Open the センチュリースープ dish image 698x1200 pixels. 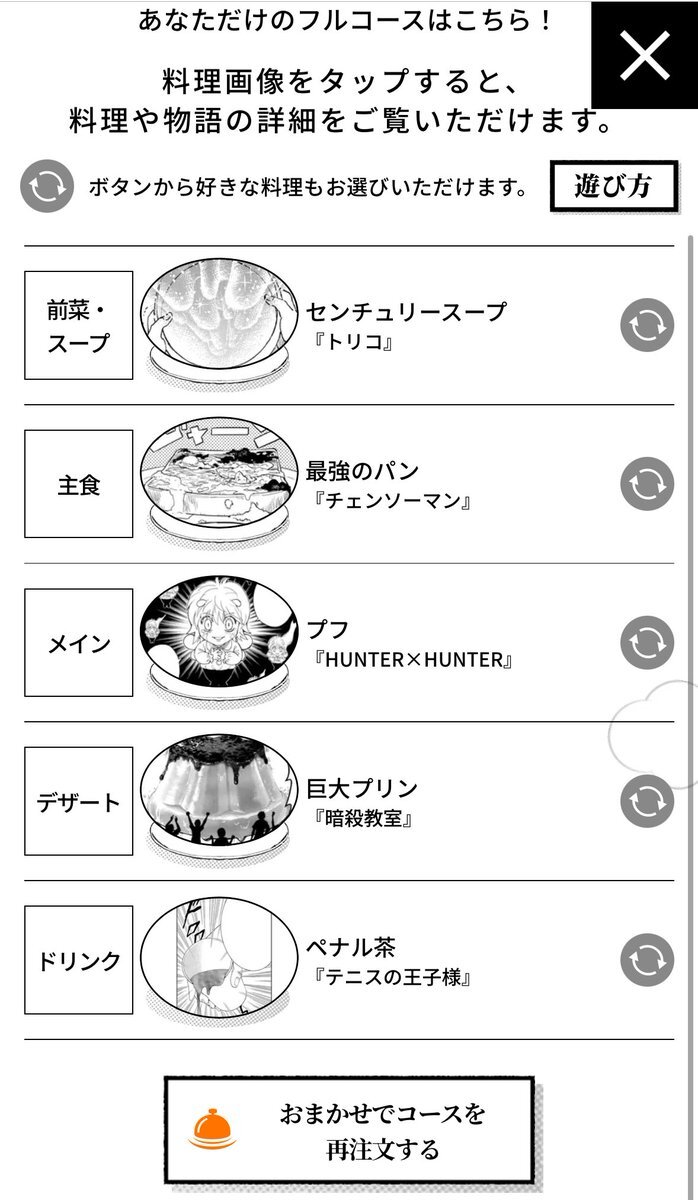coord(218,318)
